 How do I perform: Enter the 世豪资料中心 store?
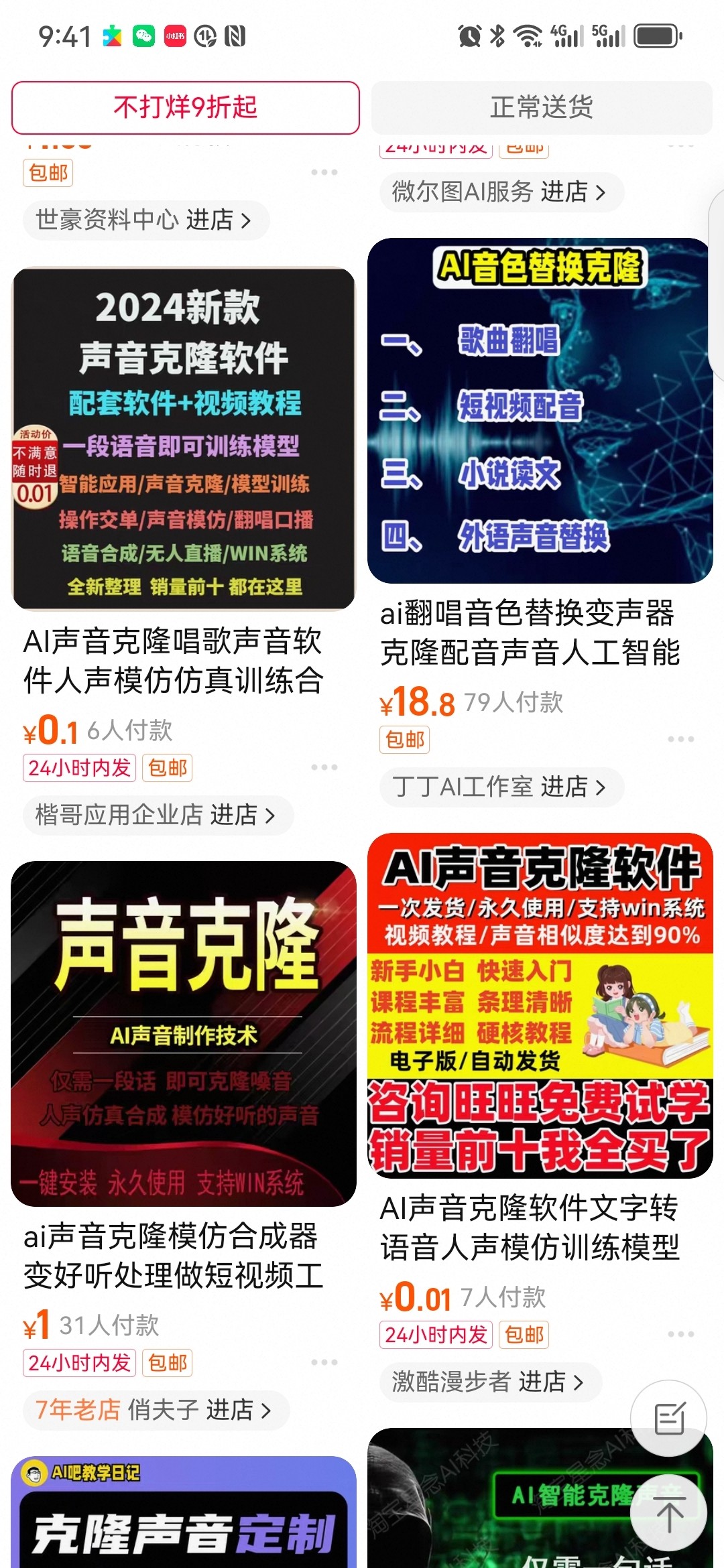click(x=145, y=220)
